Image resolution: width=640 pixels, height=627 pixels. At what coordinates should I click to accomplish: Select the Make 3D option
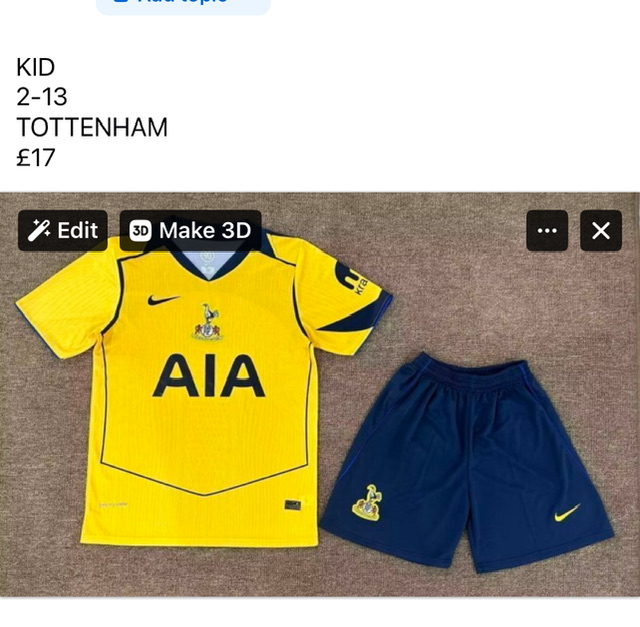191,231
